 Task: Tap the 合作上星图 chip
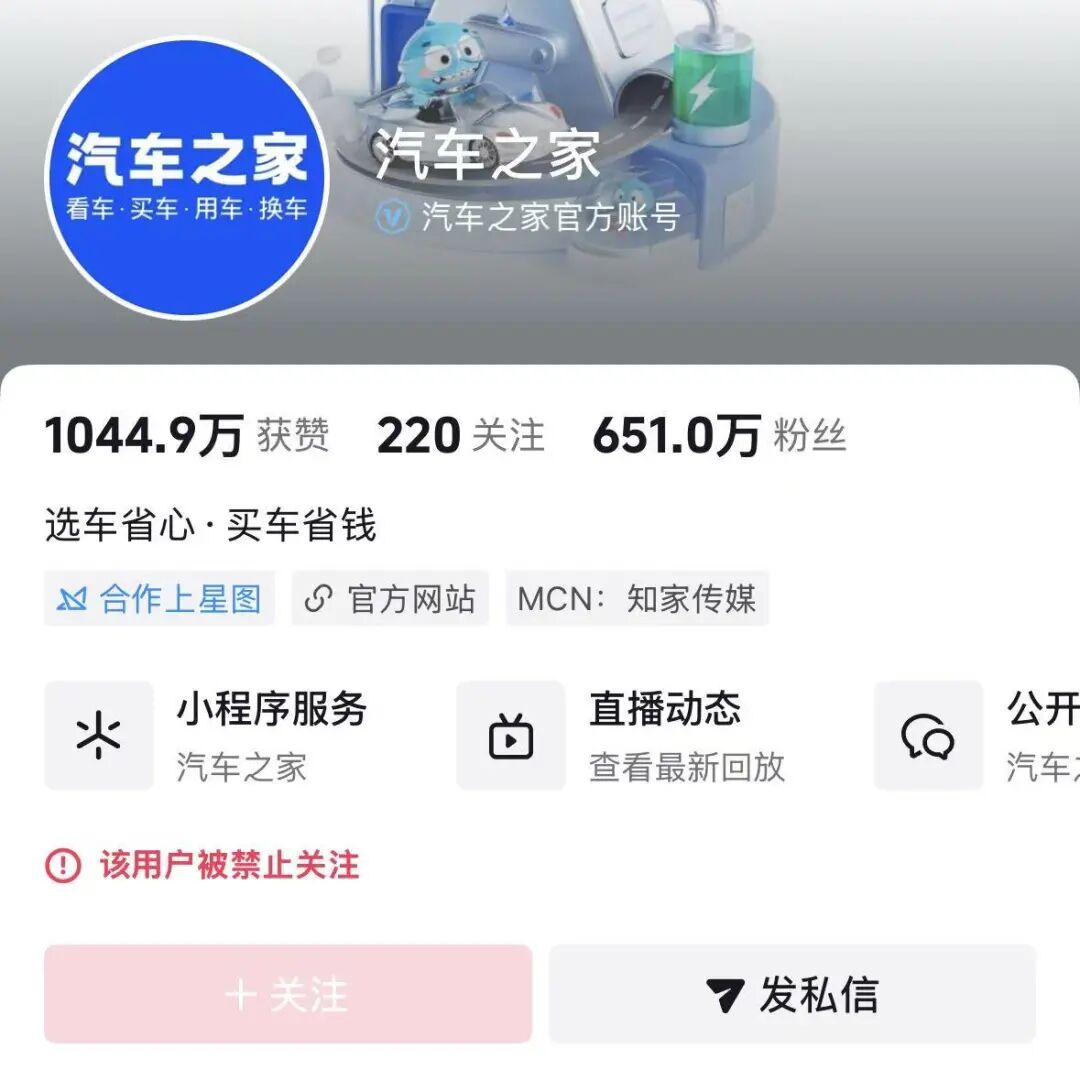(159, 599)
